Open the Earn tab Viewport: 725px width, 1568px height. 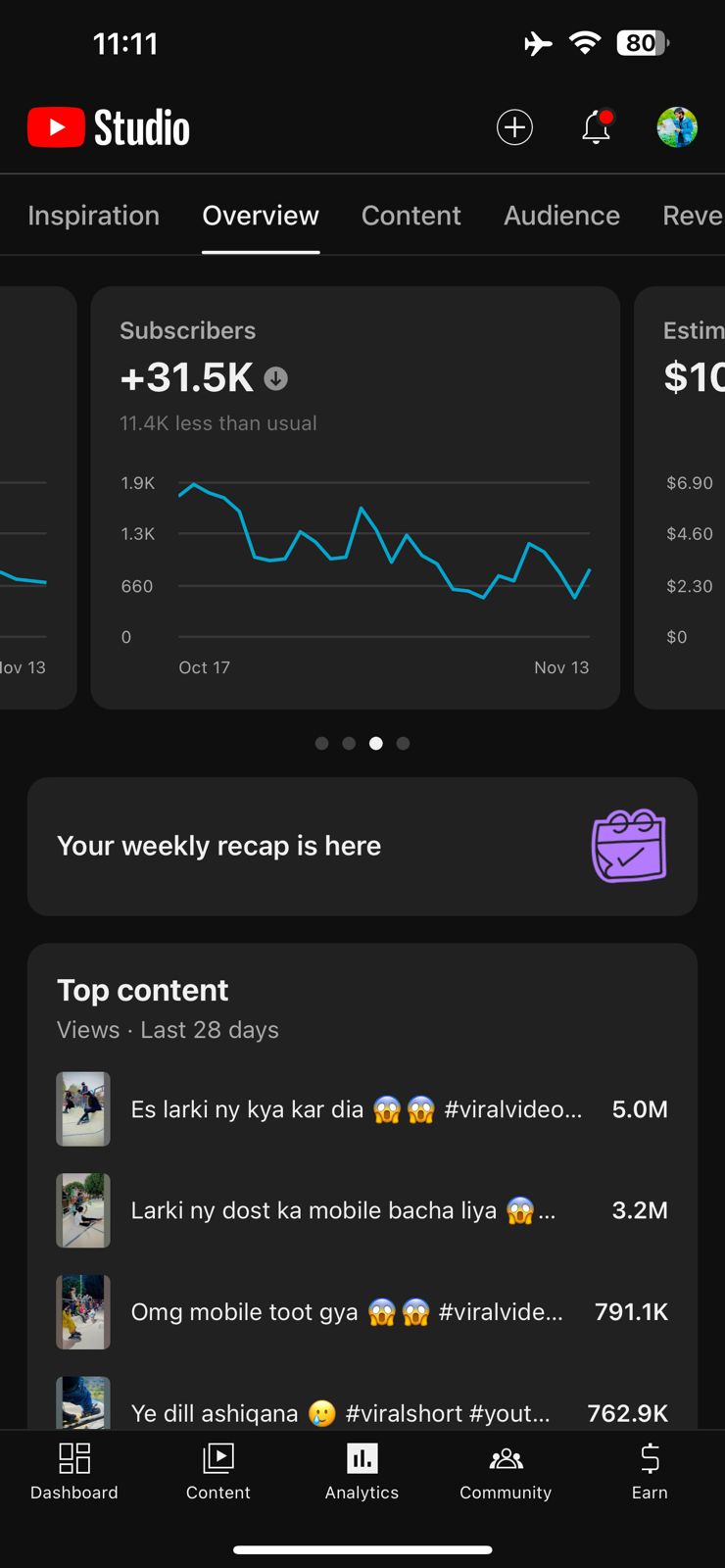650,1472
